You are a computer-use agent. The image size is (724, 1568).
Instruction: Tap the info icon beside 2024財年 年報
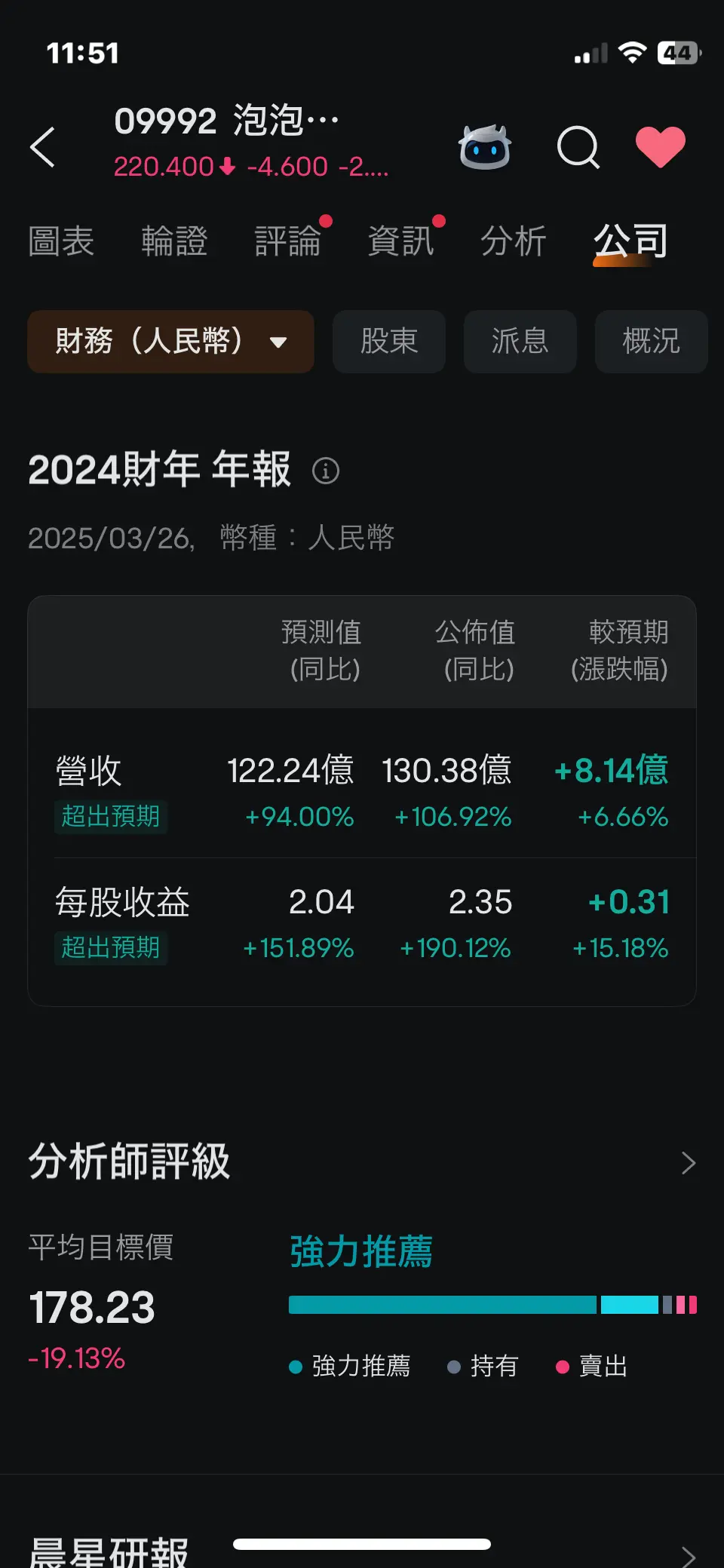326,471
